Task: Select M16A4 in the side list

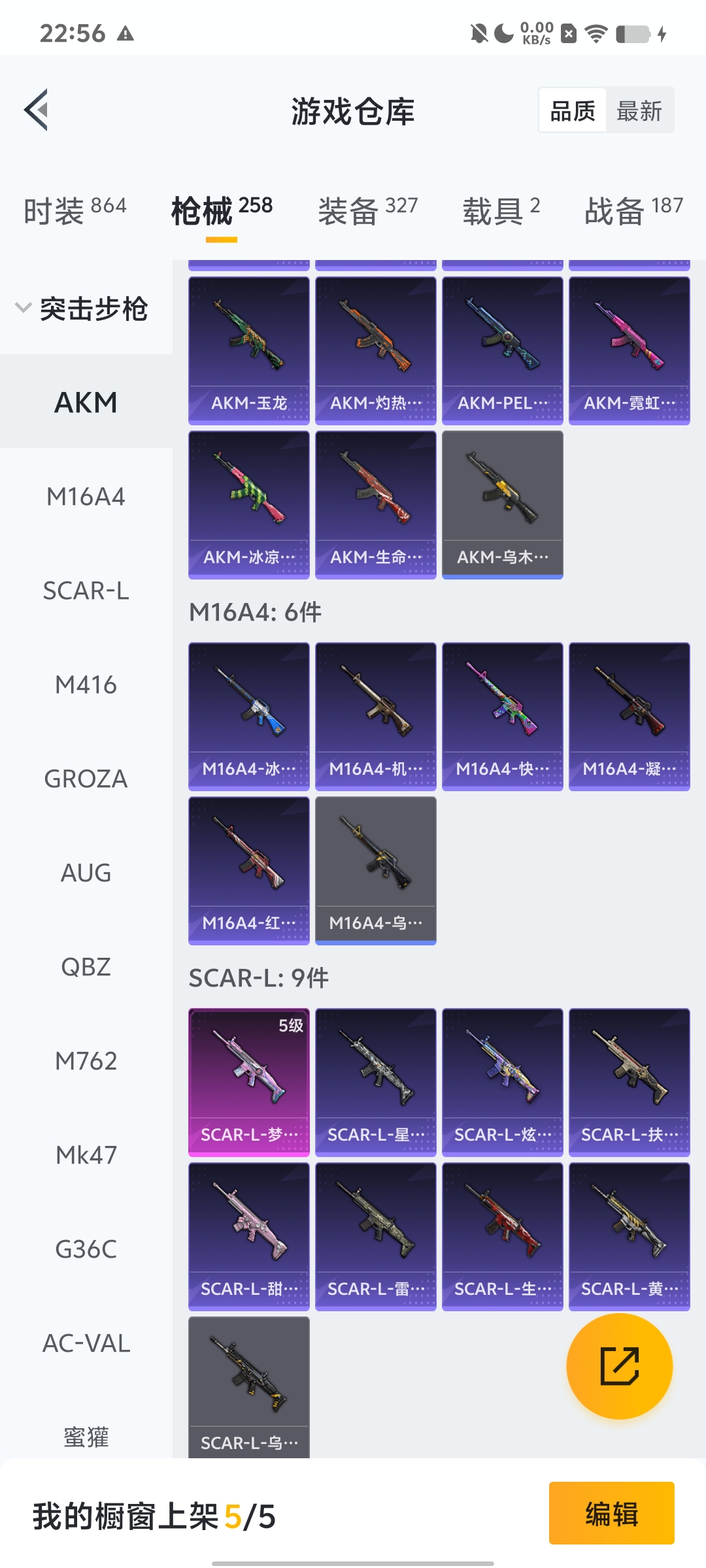Action: (x=86, y=497)
